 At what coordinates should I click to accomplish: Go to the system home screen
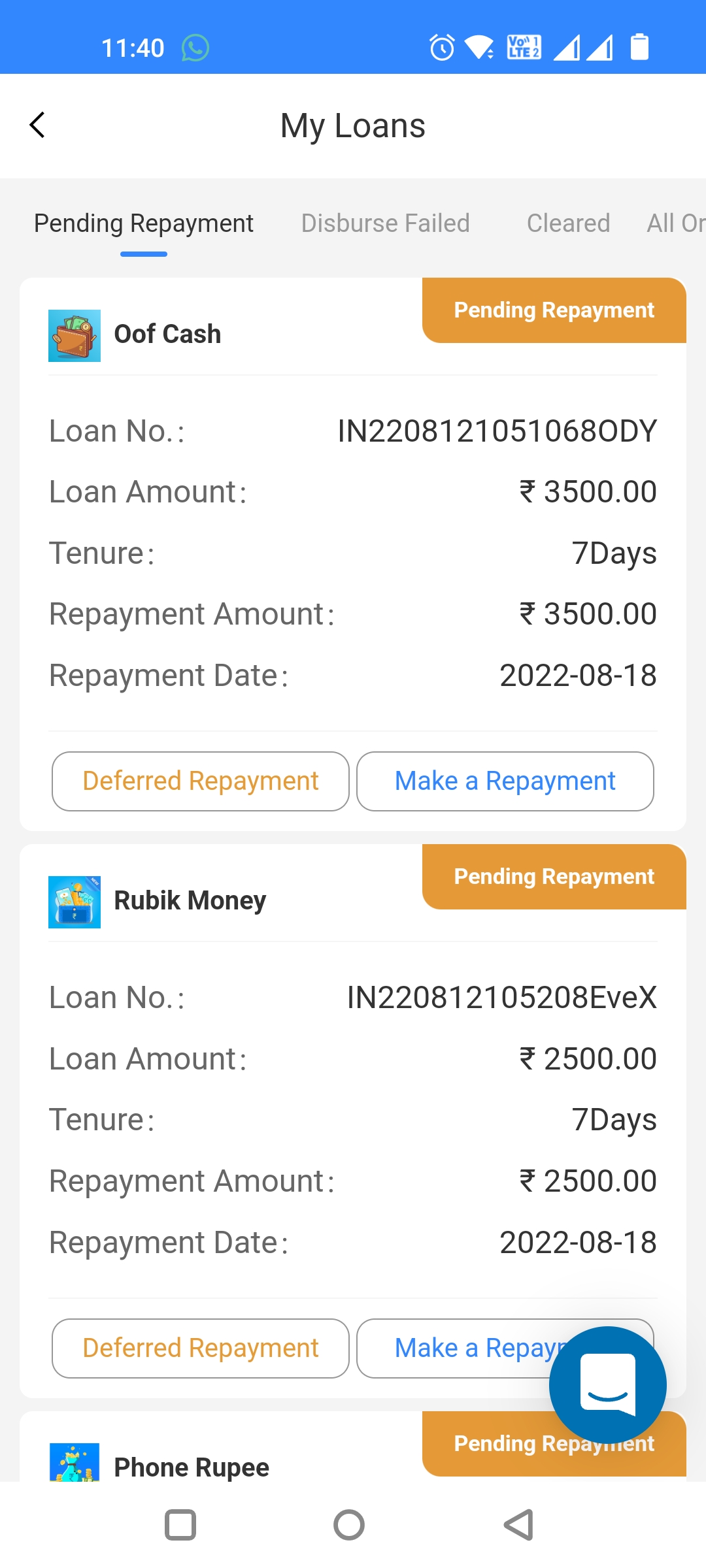pyautogui.click(x=349, y=1526)
